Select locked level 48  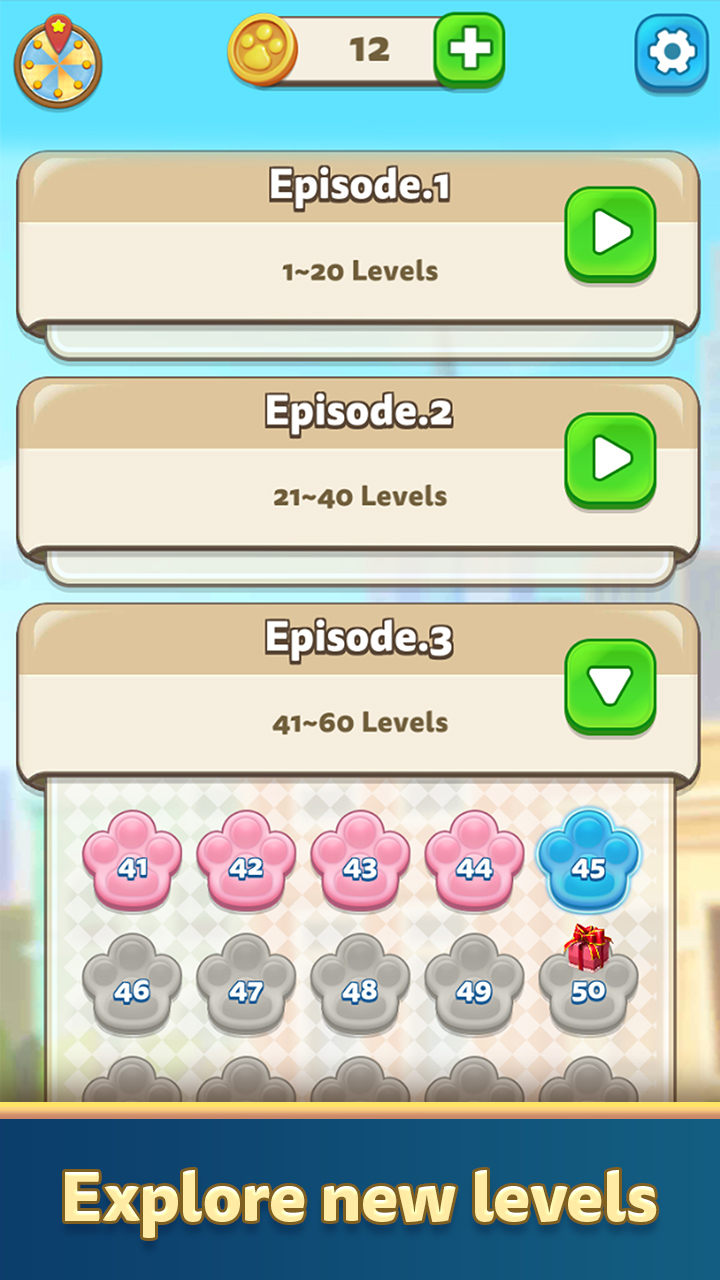pos(360,986)
